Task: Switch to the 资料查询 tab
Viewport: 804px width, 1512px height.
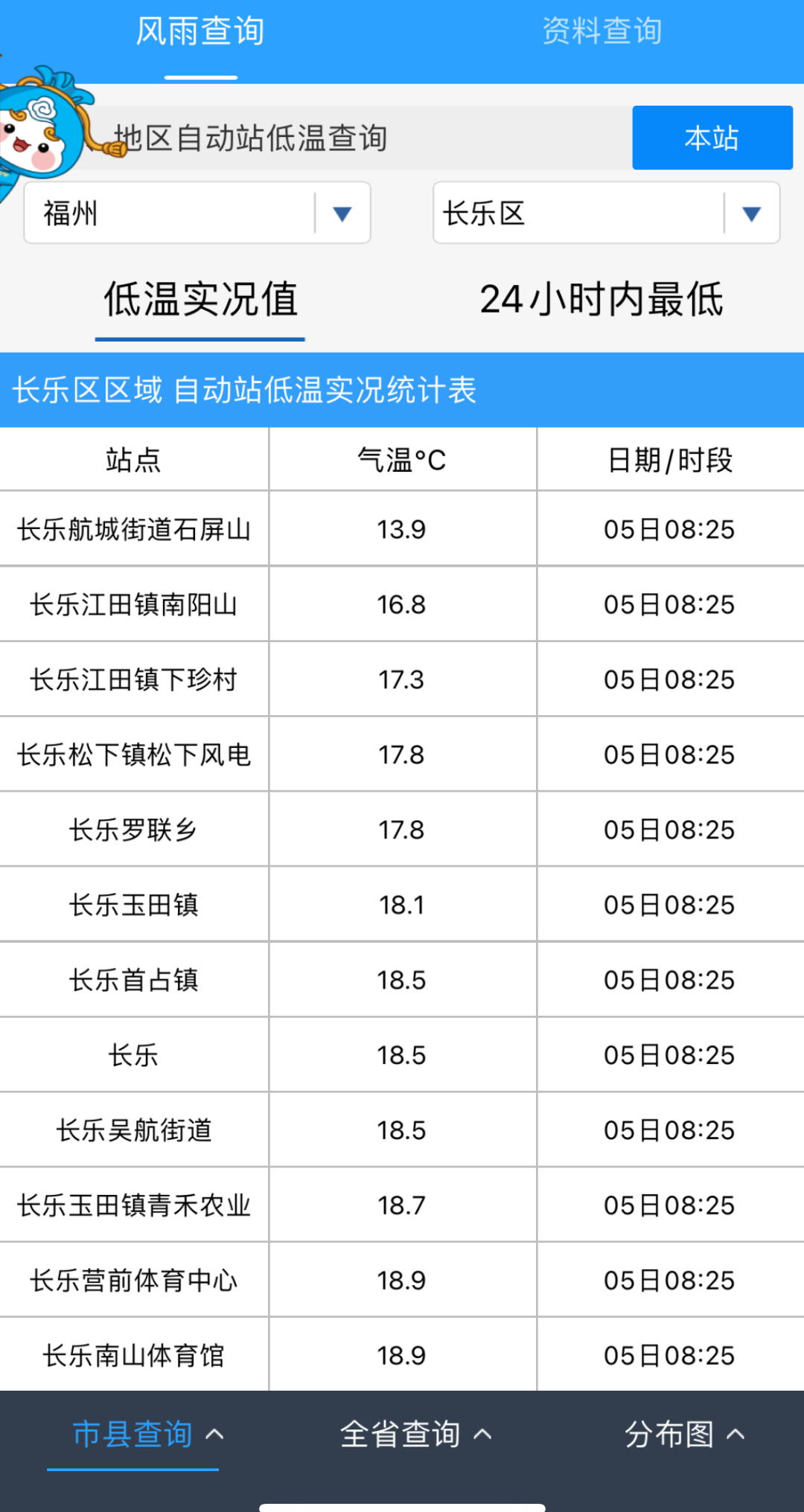Action: tap(603, 31)
